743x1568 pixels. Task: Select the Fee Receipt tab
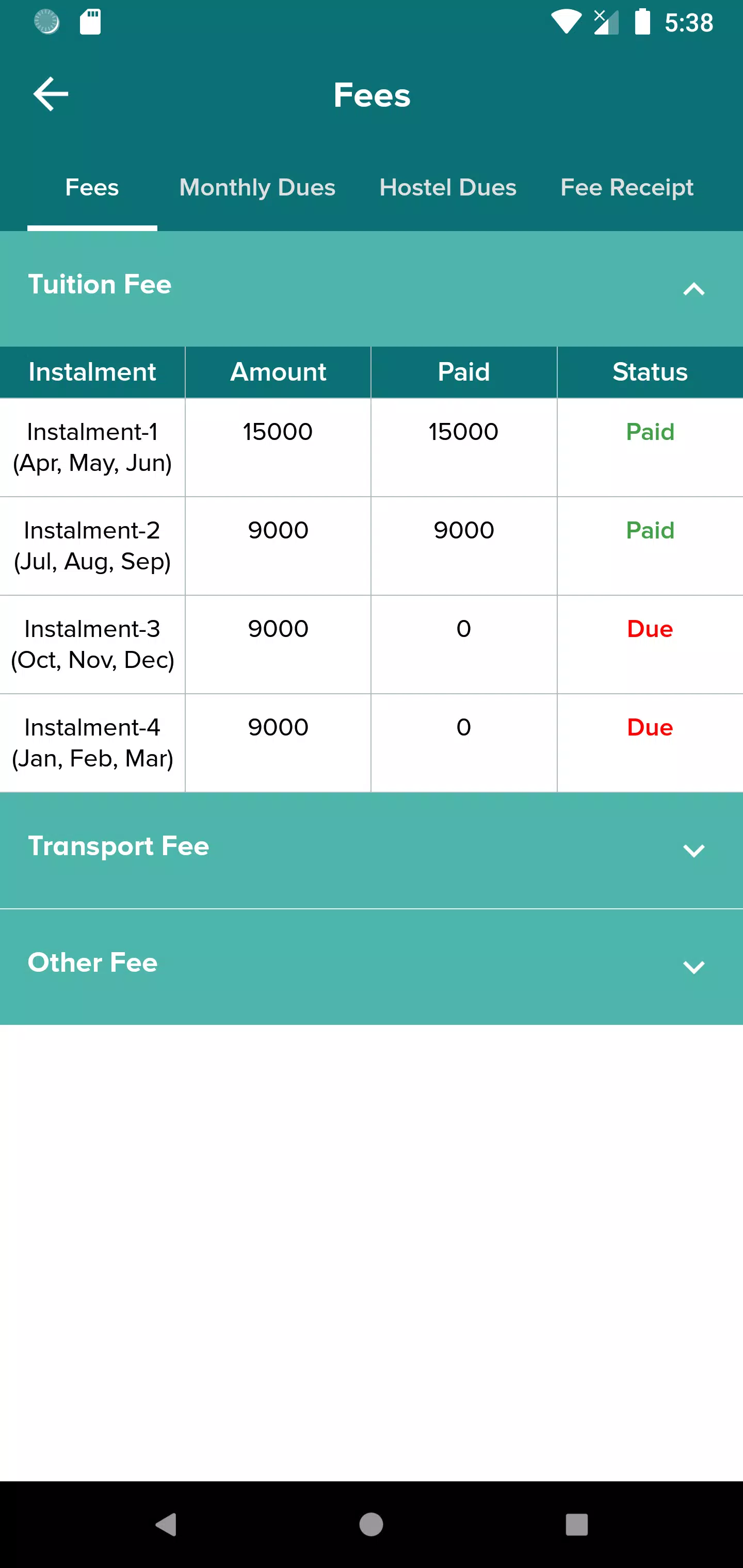[627, 187]
